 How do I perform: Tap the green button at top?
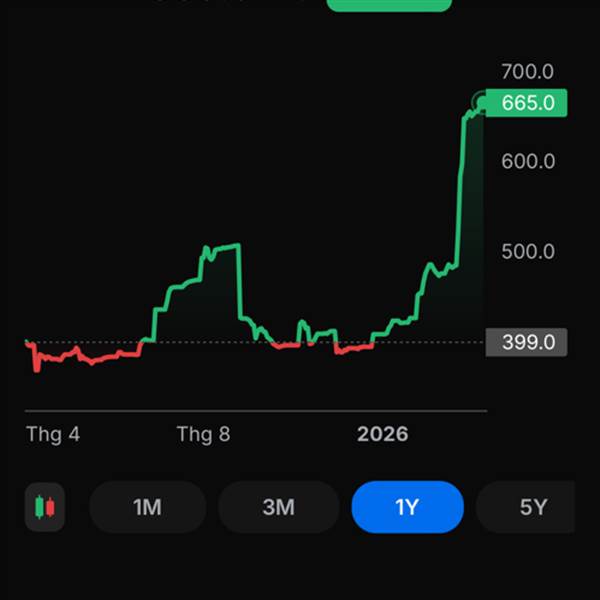tap(389, 5)
